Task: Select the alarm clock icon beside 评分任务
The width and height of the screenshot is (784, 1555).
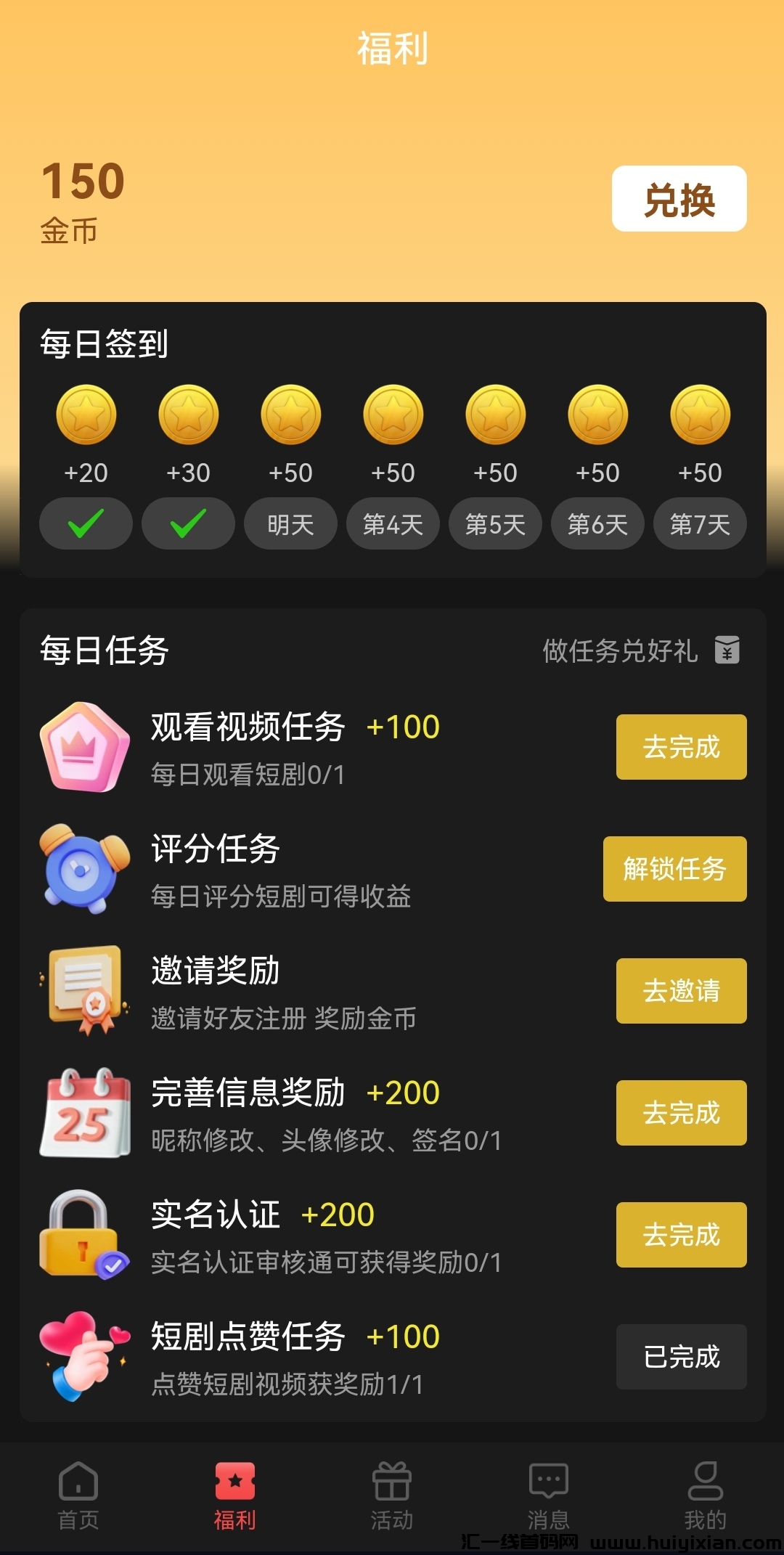Action: click(x=82, y=870)
